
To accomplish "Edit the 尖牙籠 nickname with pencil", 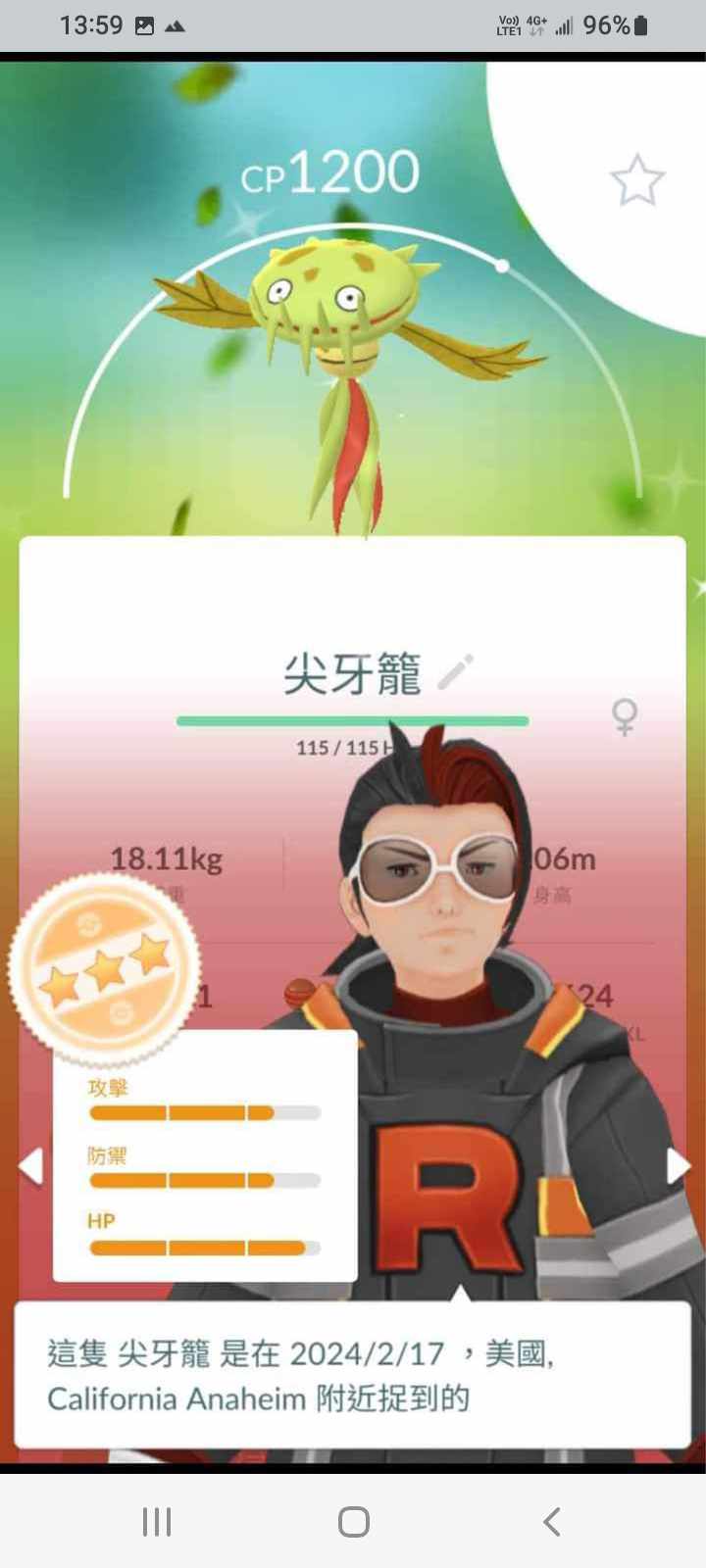I will tap(456, 672).
